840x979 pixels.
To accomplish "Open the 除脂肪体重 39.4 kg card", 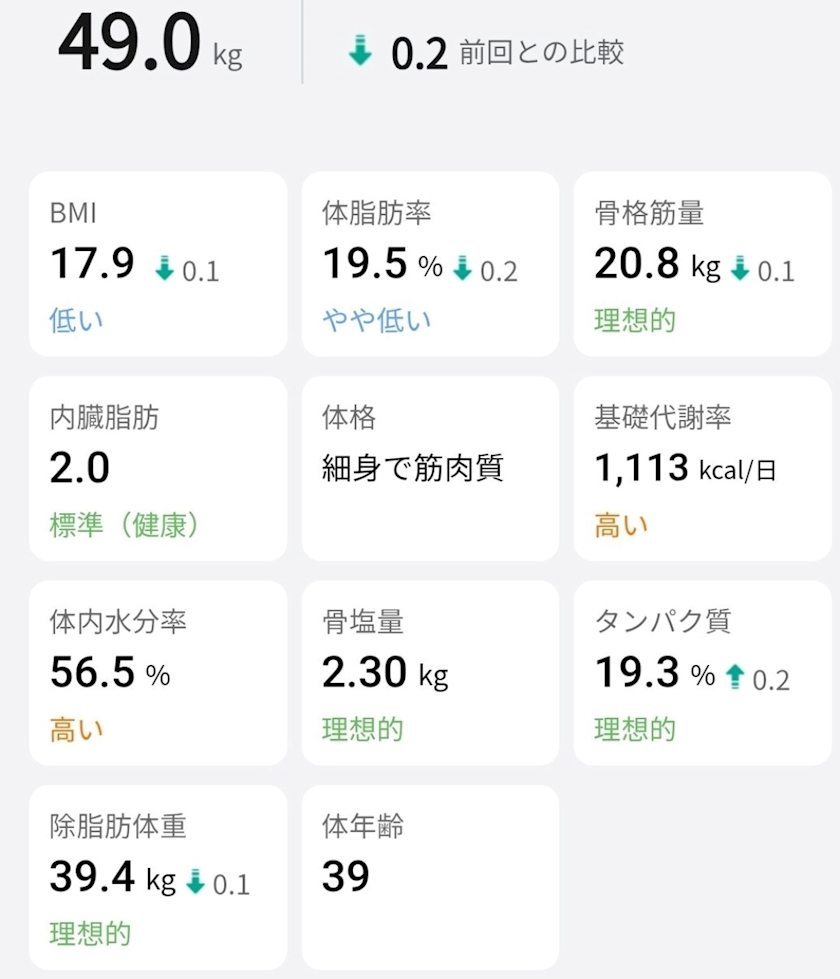I will pyautogui.click(x=158, y=877).
